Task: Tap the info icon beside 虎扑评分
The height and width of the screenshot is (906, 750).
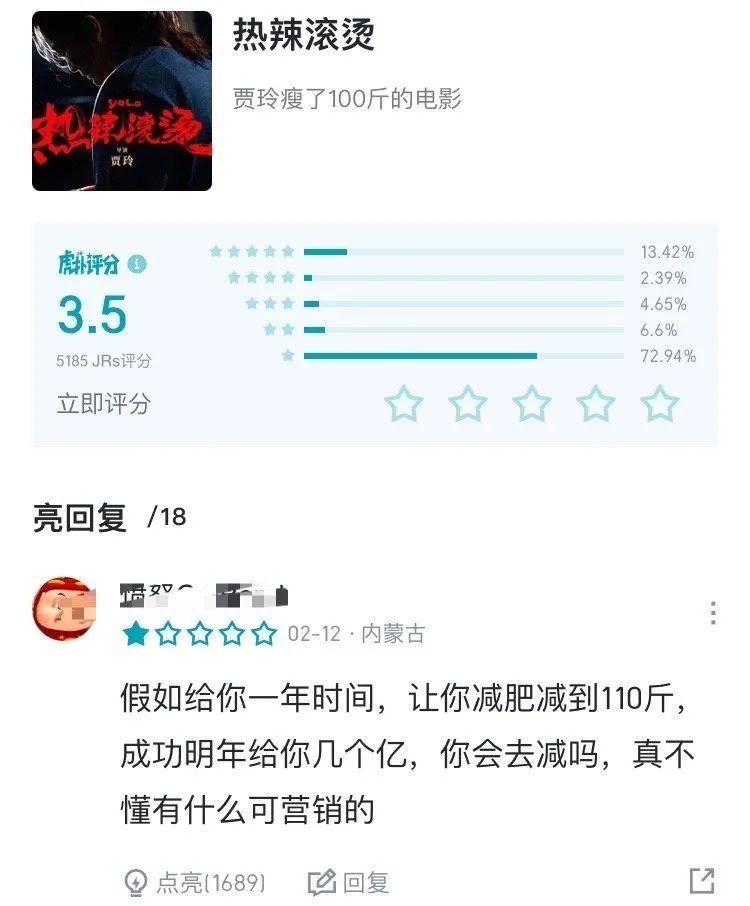Action: (138, 264)
